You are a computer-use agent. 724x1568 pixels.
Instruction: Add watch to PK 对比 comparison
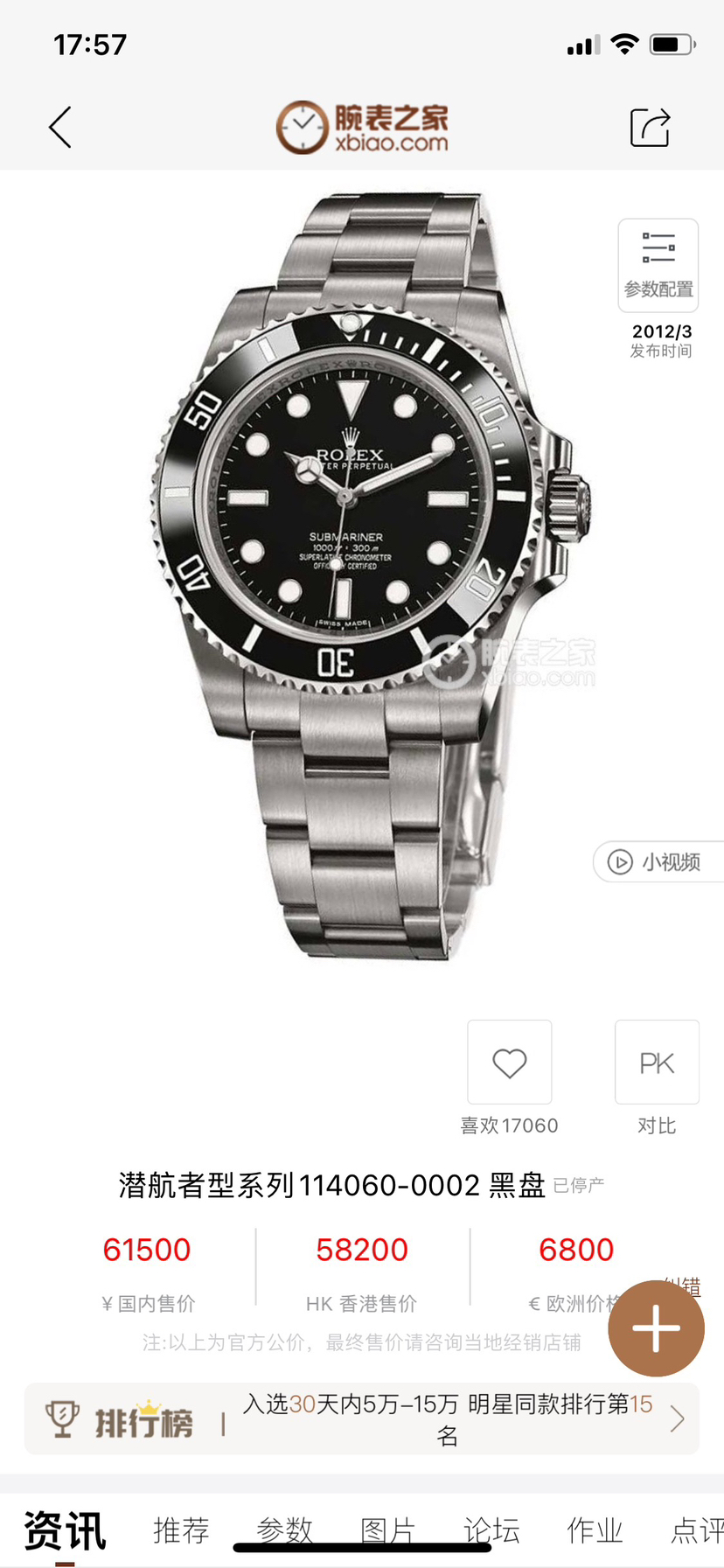657,1063
